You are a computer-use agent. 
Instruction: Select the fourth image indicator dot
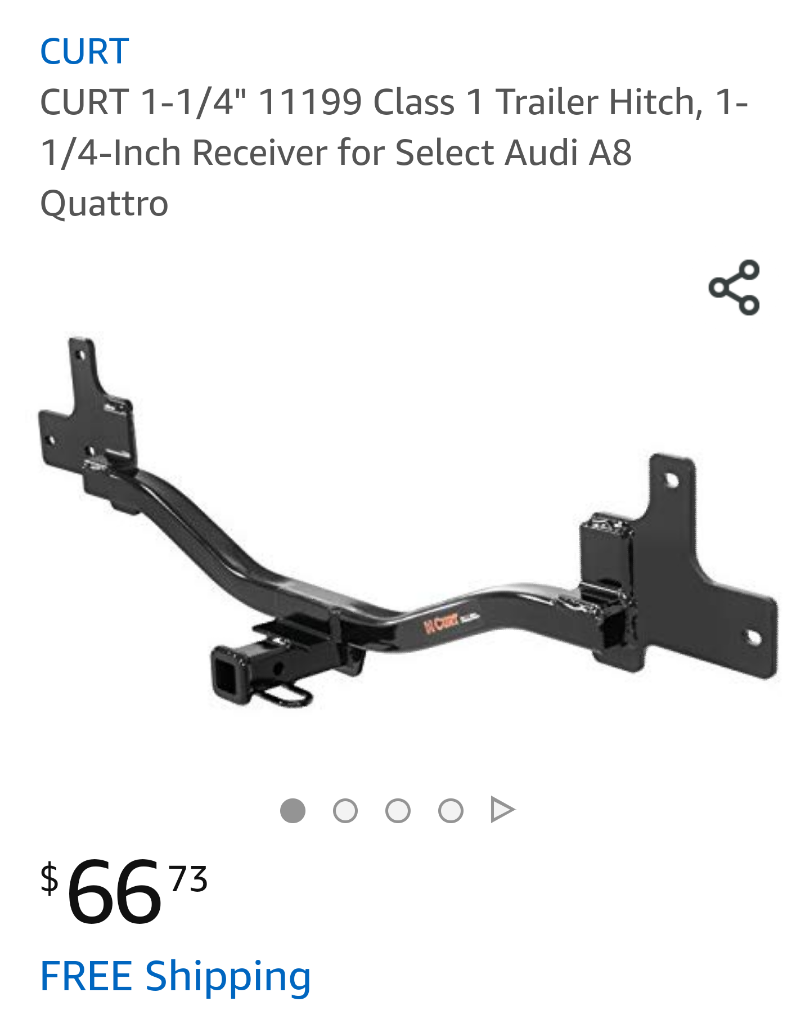[x=451, y=810]
